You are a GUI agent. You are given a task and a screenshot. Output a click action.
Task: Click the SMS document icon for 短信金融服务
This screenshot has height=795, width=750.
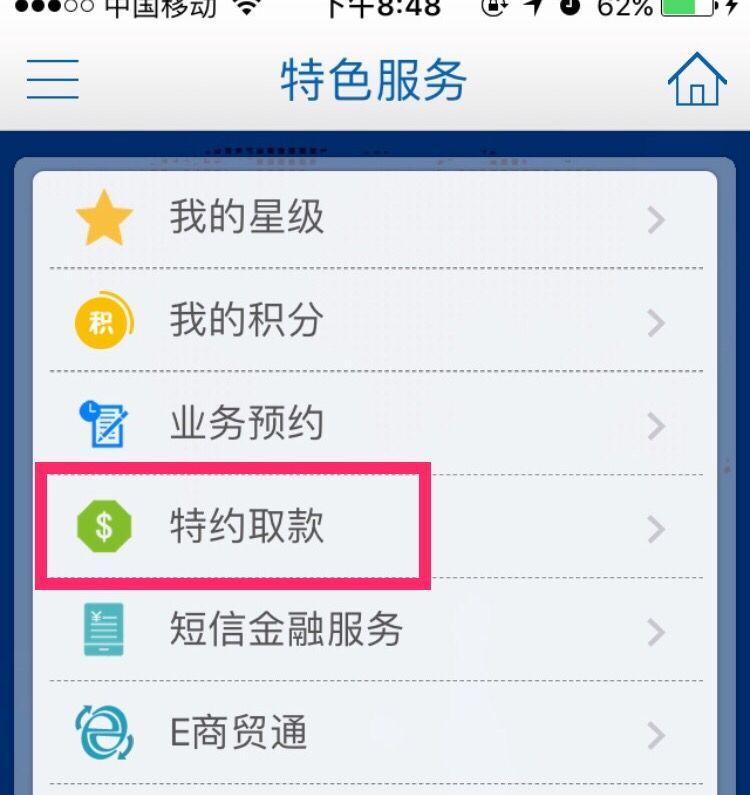coord(101,631)
